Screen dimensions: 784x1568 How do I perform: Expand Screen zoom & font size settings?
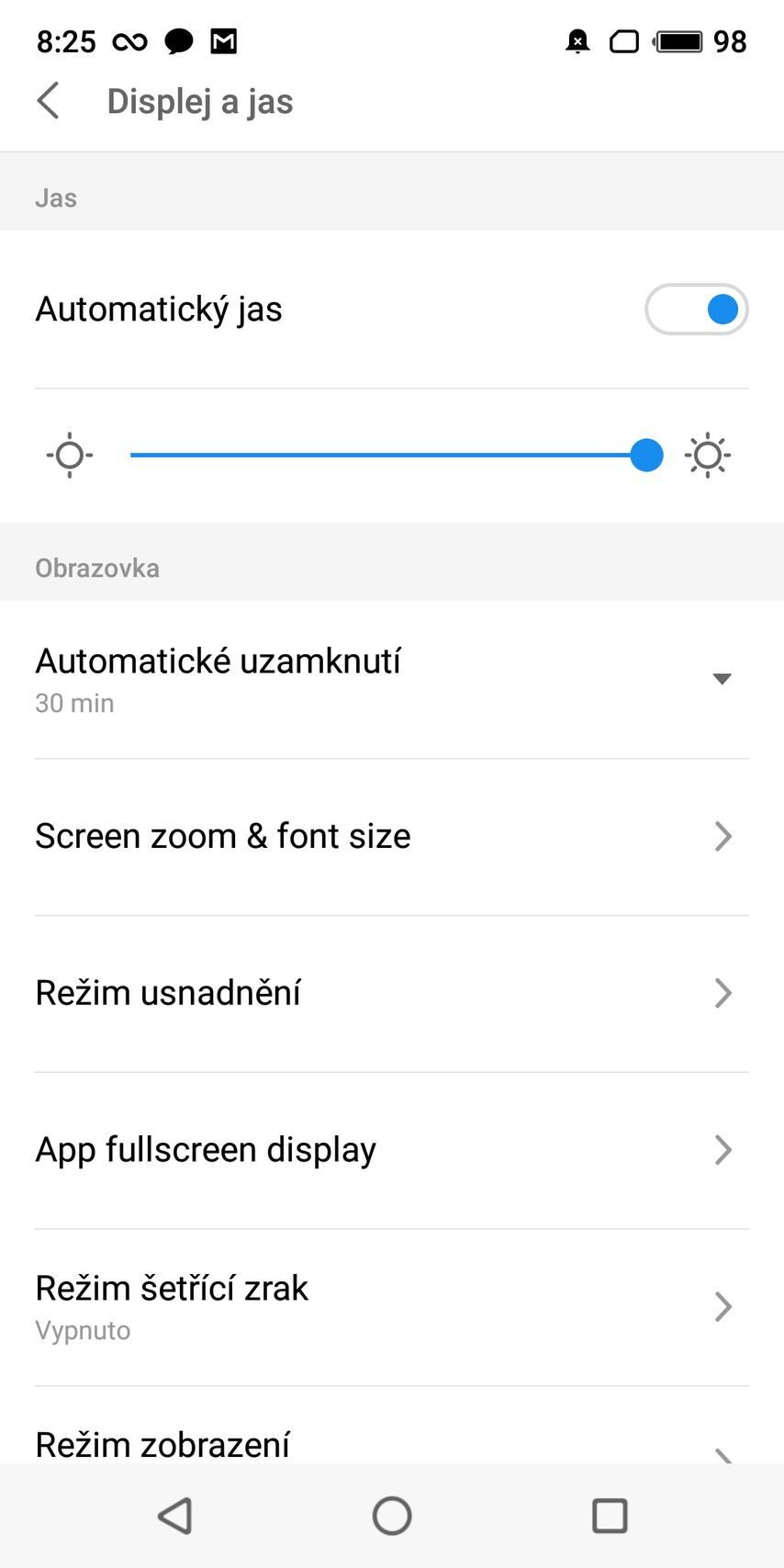pos(724,836)
